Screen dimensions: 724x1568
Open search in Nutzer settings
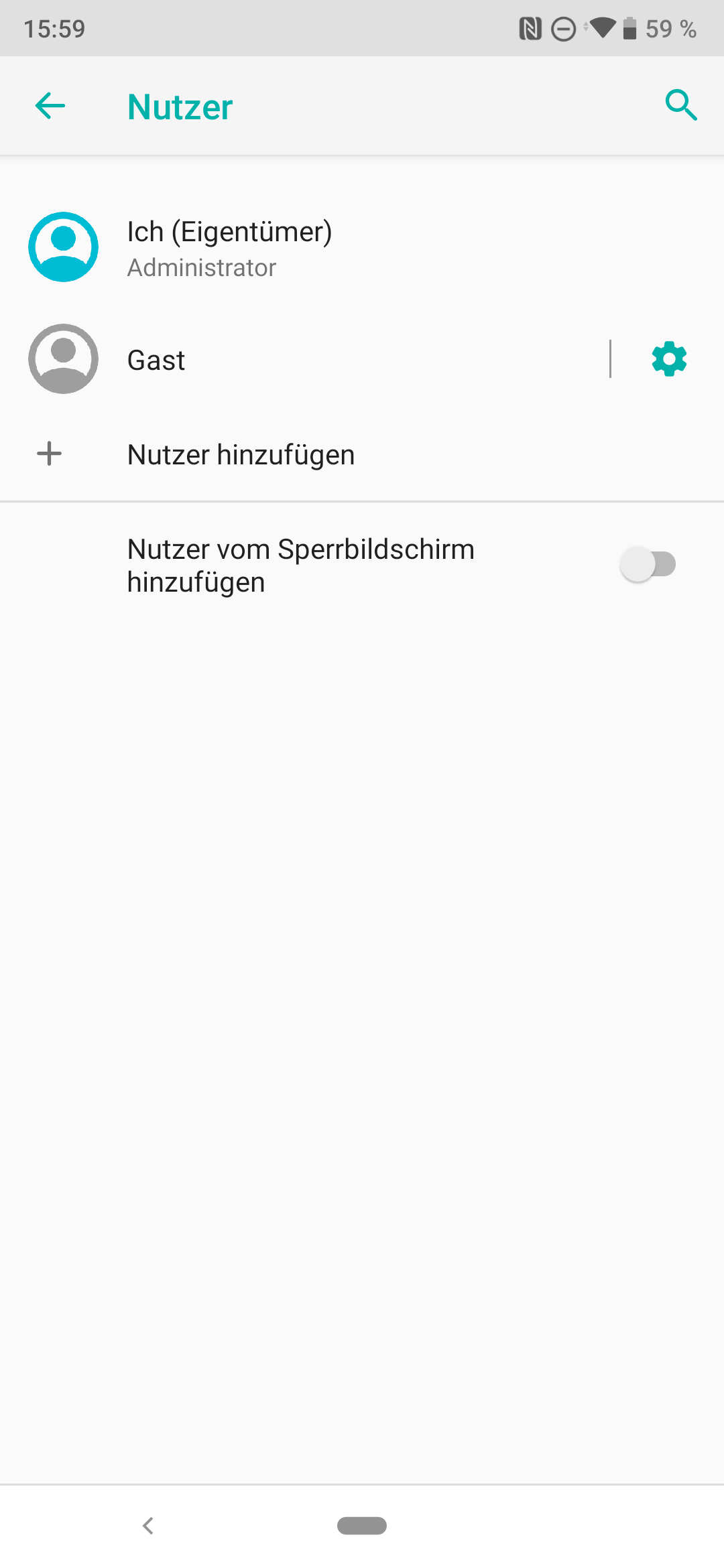(681, 106)
